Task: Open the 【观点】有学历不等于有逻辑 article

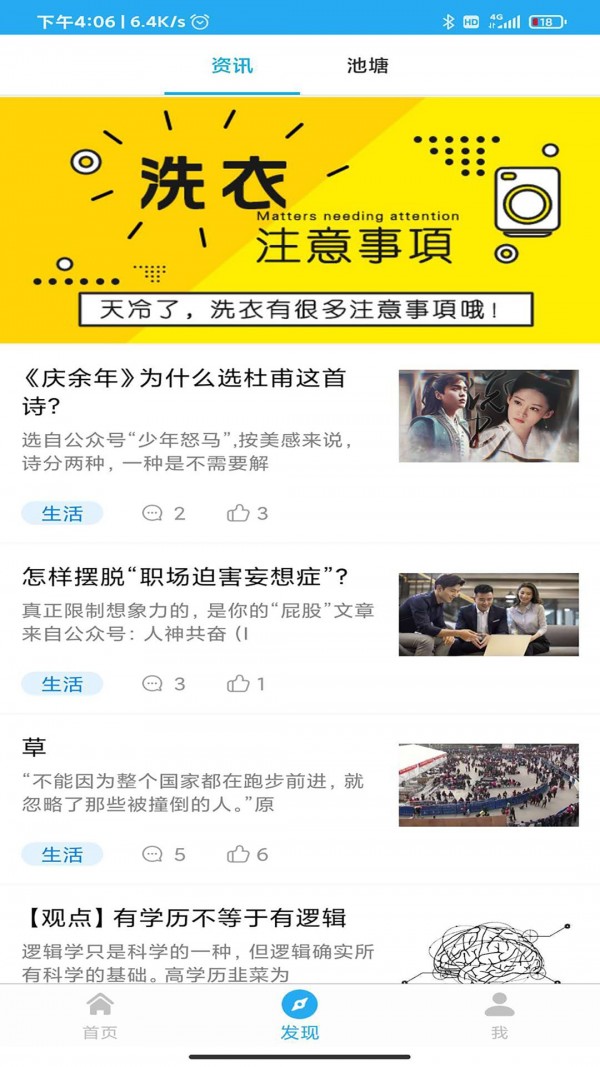Action: [x=185, y=917]
